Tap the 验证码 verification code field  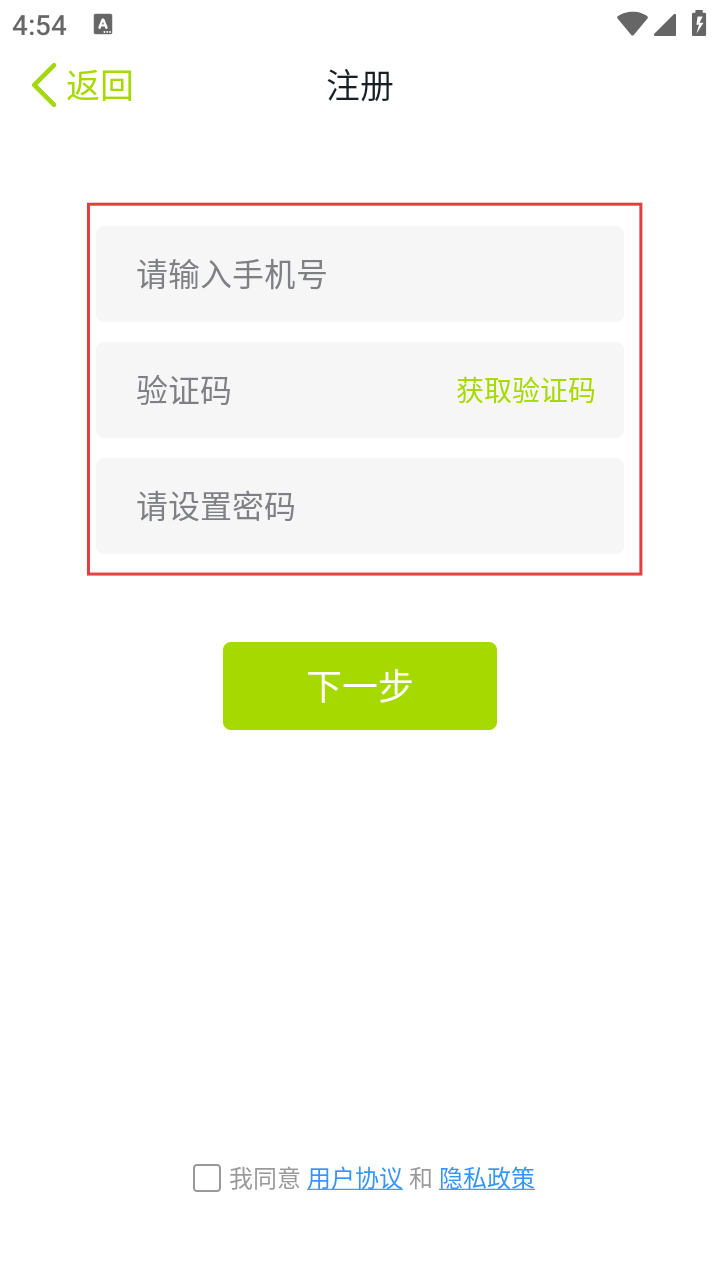click(270, 390)
